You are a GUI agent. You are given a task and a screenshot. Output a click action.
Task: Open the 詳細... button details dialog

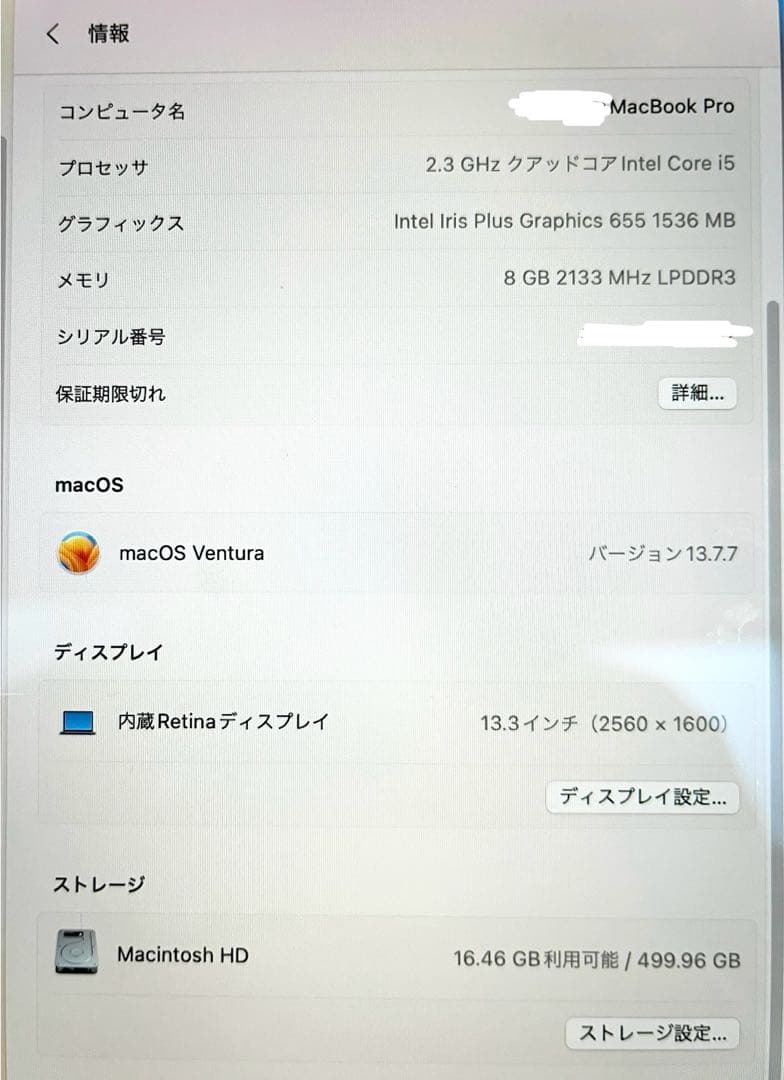click(x=697, y=393)
